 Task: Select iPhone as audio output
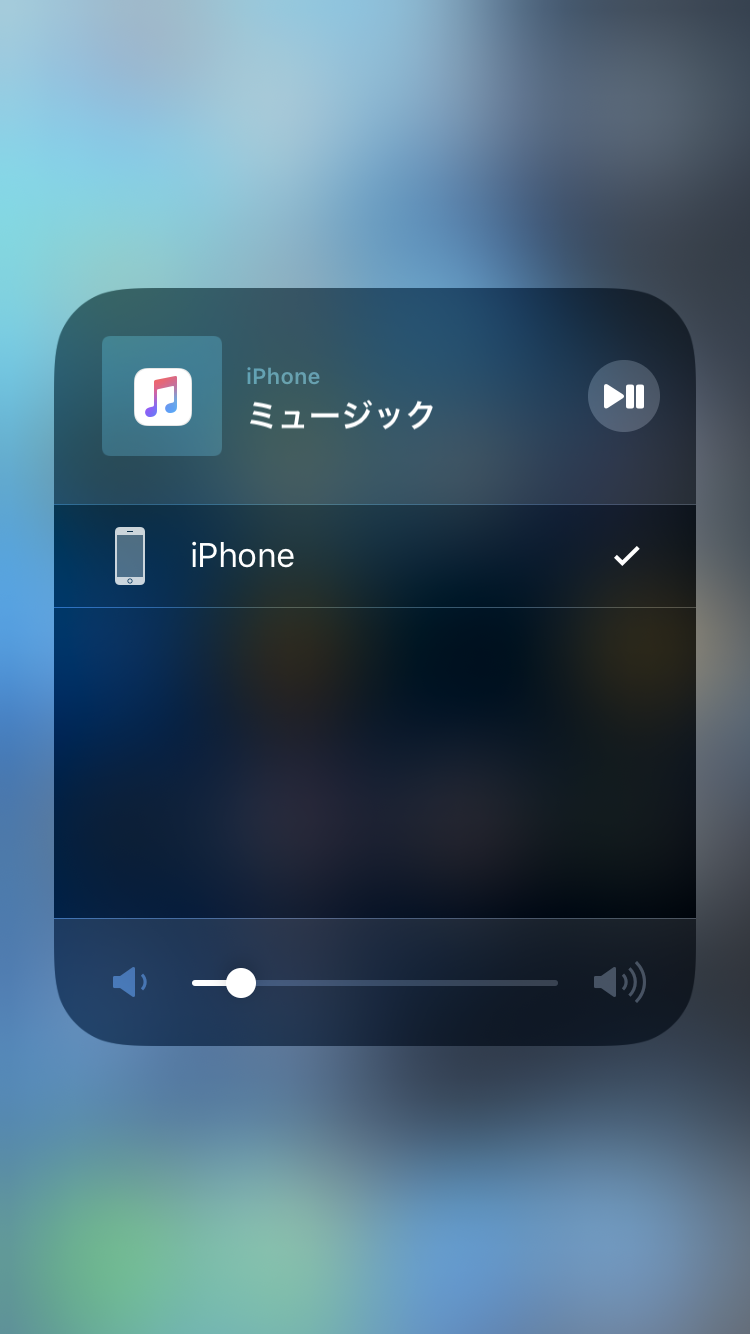[x=374, y=556]
